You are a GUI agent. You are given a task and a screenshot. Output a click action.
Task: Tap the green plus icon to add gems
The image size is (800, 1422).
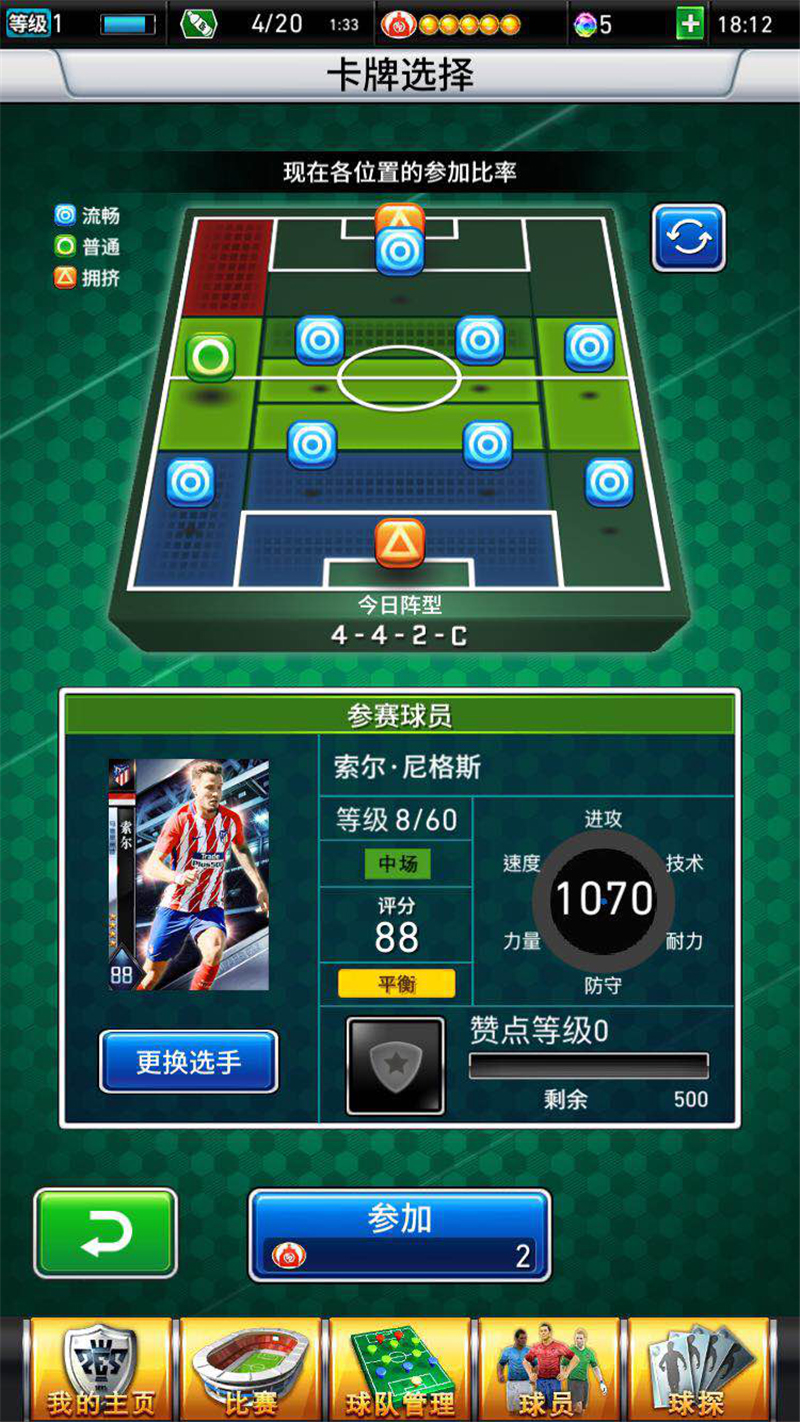pos(690,24)
